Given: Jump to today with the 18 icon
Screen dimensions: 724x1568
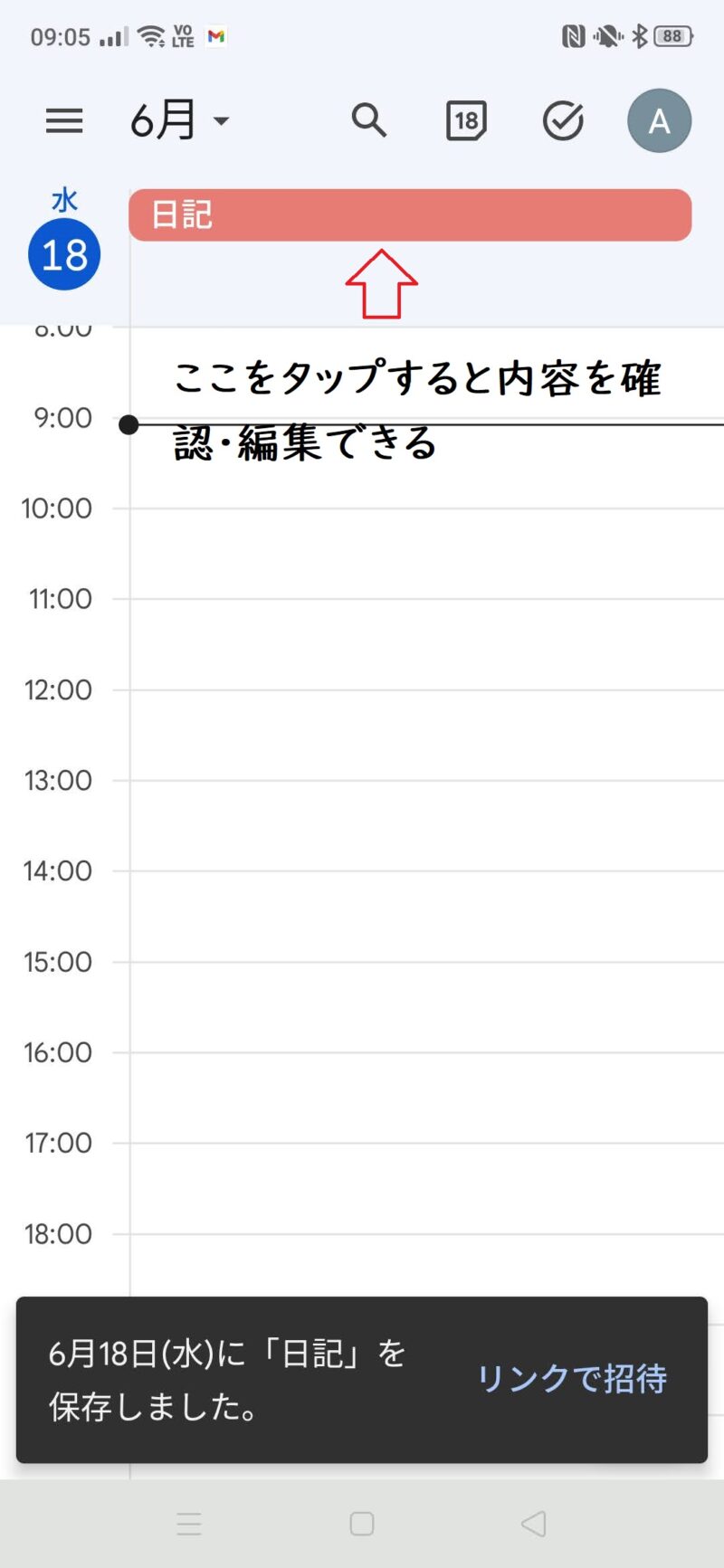Looking at the screenshot, I should coord(466,121).
